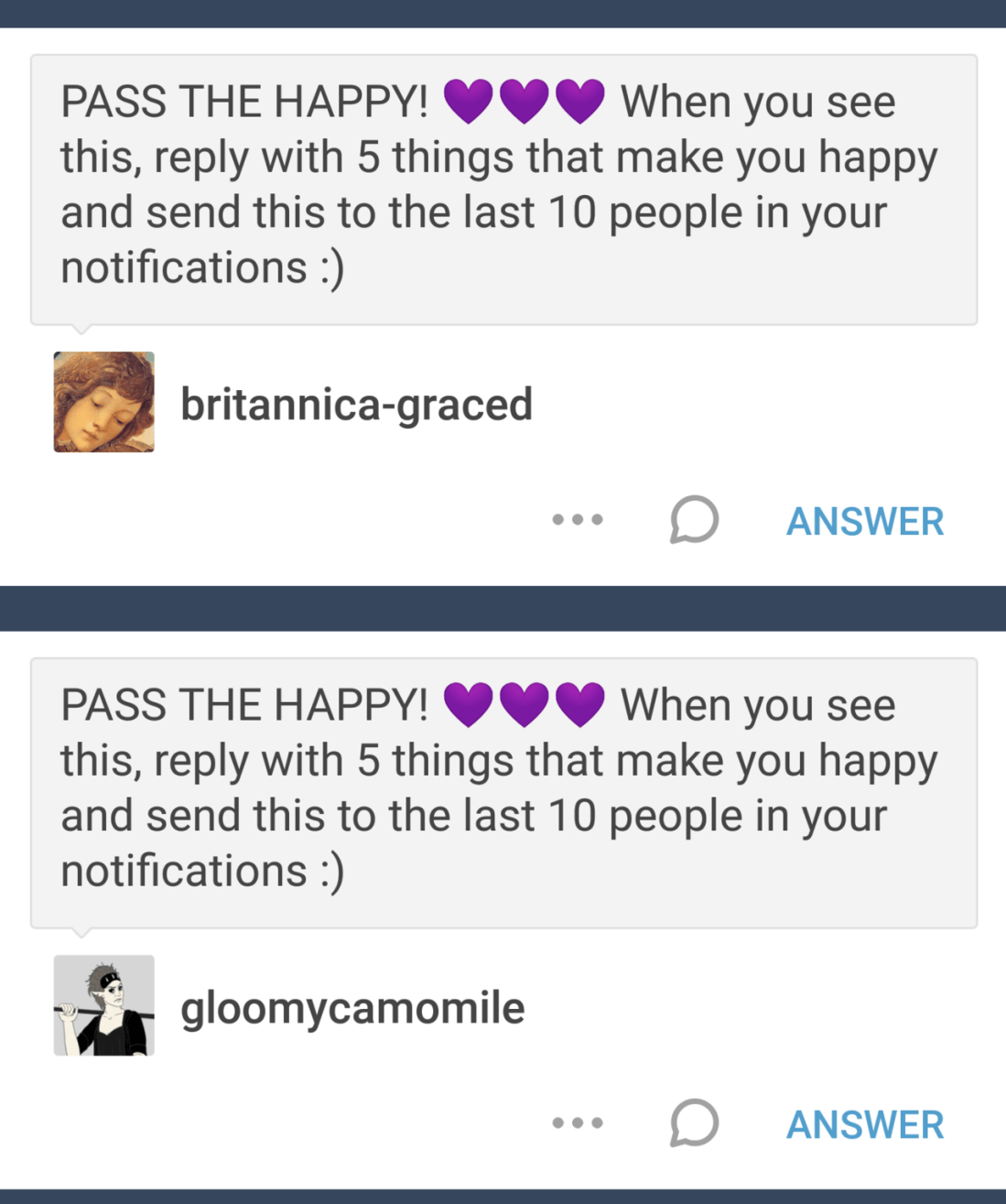Reply privately to gloomycamomile's ask

pyautogui.click(x=694, y=1123)
